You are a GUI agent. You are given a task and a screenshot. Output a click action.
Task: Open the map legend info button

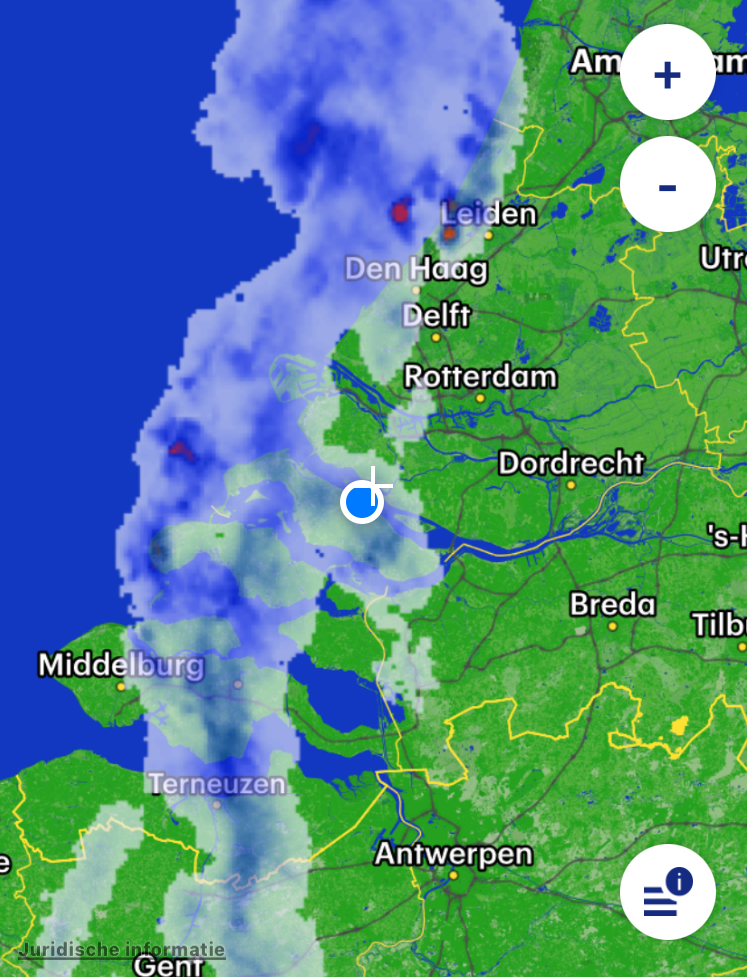pyautogui.click(x=667, y=892)
